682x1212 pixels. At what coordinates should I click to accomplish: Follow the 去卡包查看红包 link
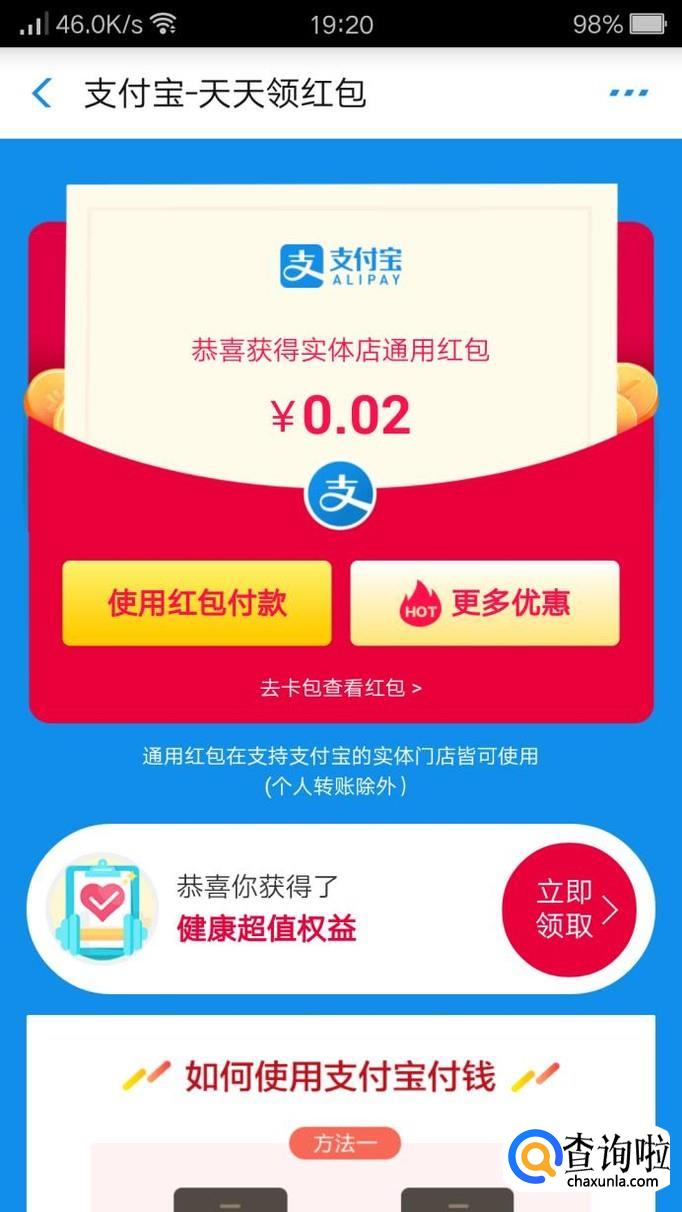(x=341, y=688)
